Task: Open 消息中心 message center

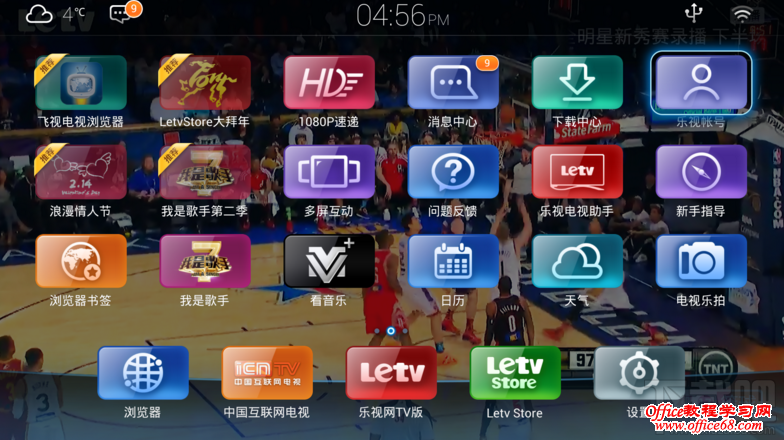Action: pos(453,83)
